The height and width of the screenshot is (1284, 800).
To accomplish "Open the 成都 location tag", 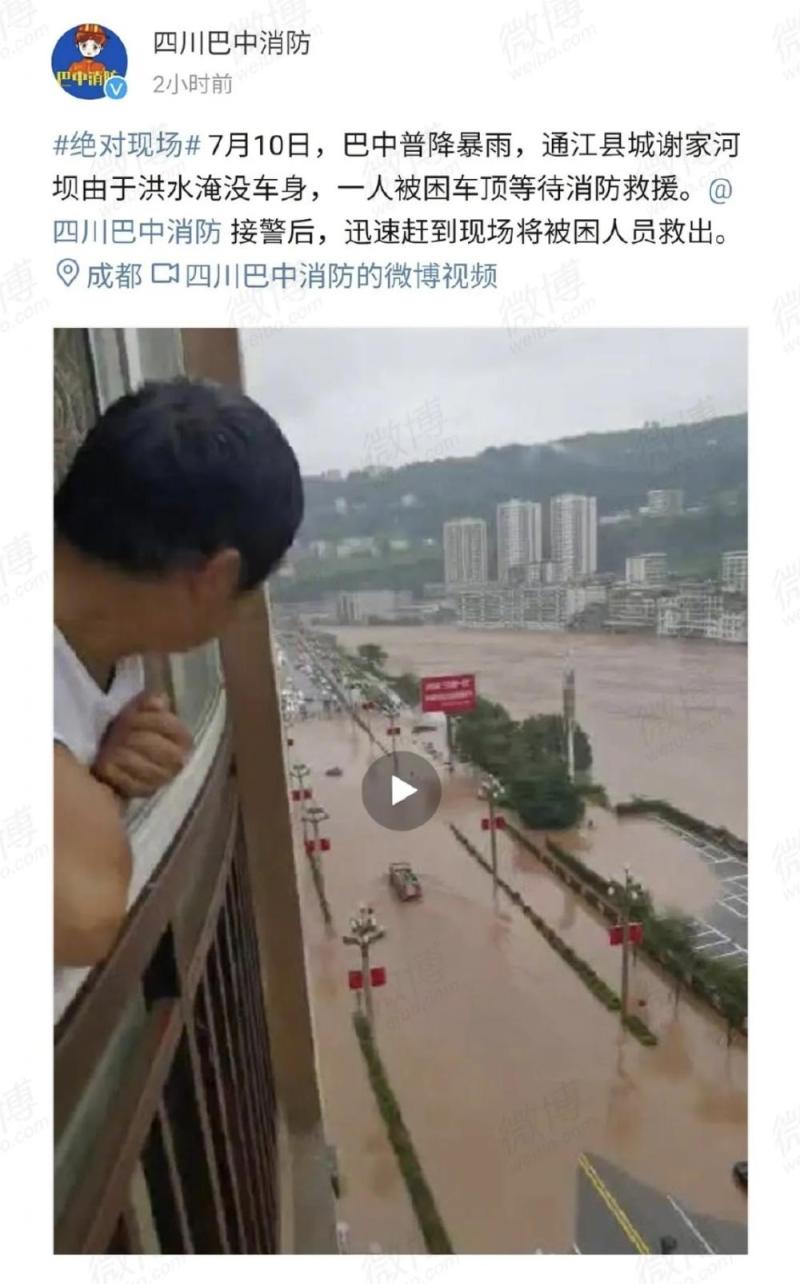I will (x=100, y=275).
